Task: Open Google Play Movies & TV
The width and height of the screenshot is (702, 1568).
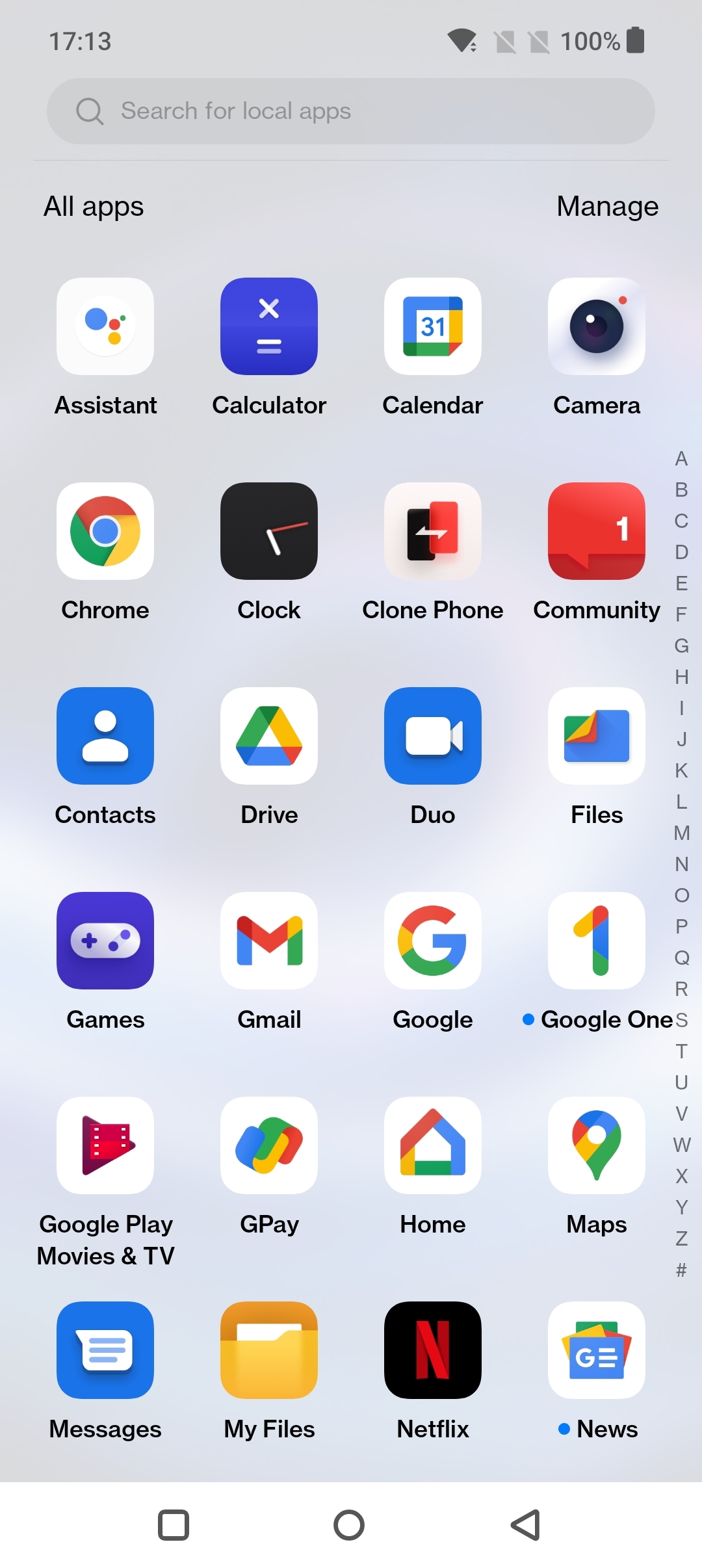Action: [x=105, y=1145]
